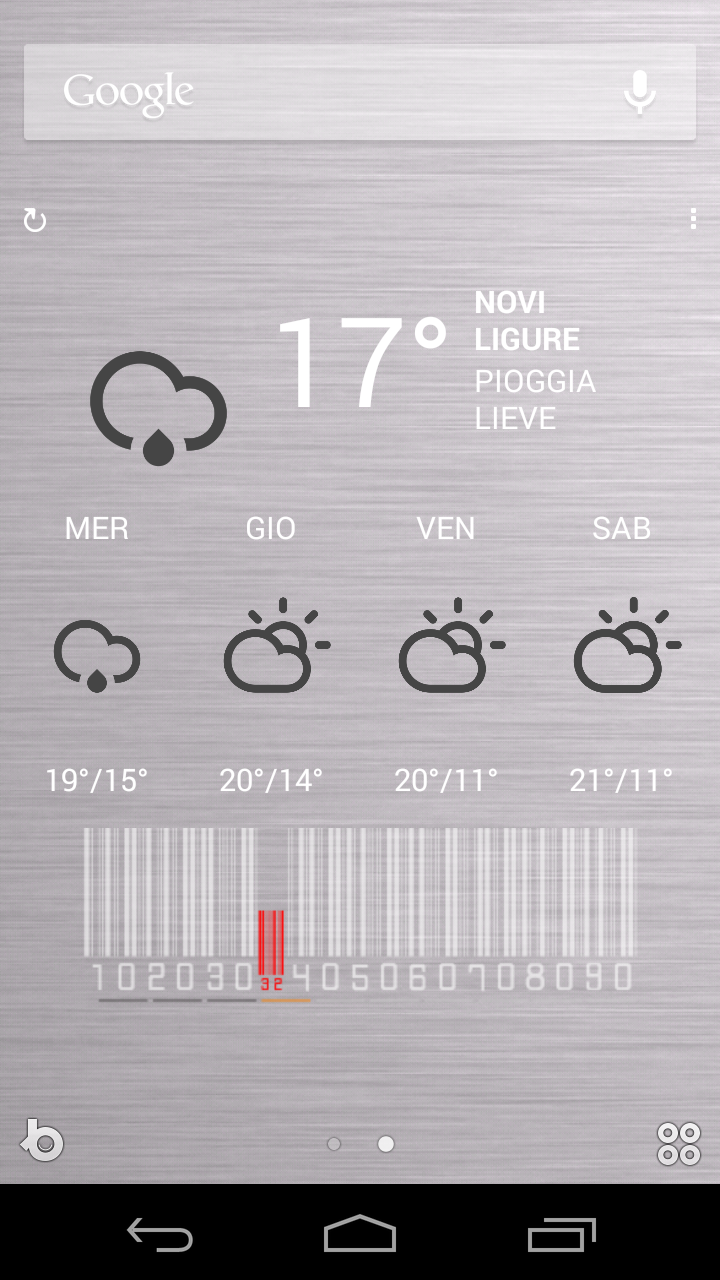Screen dimensions: 720x1280
Task: Go back with the navigation bar
Action: (160, 1234)
